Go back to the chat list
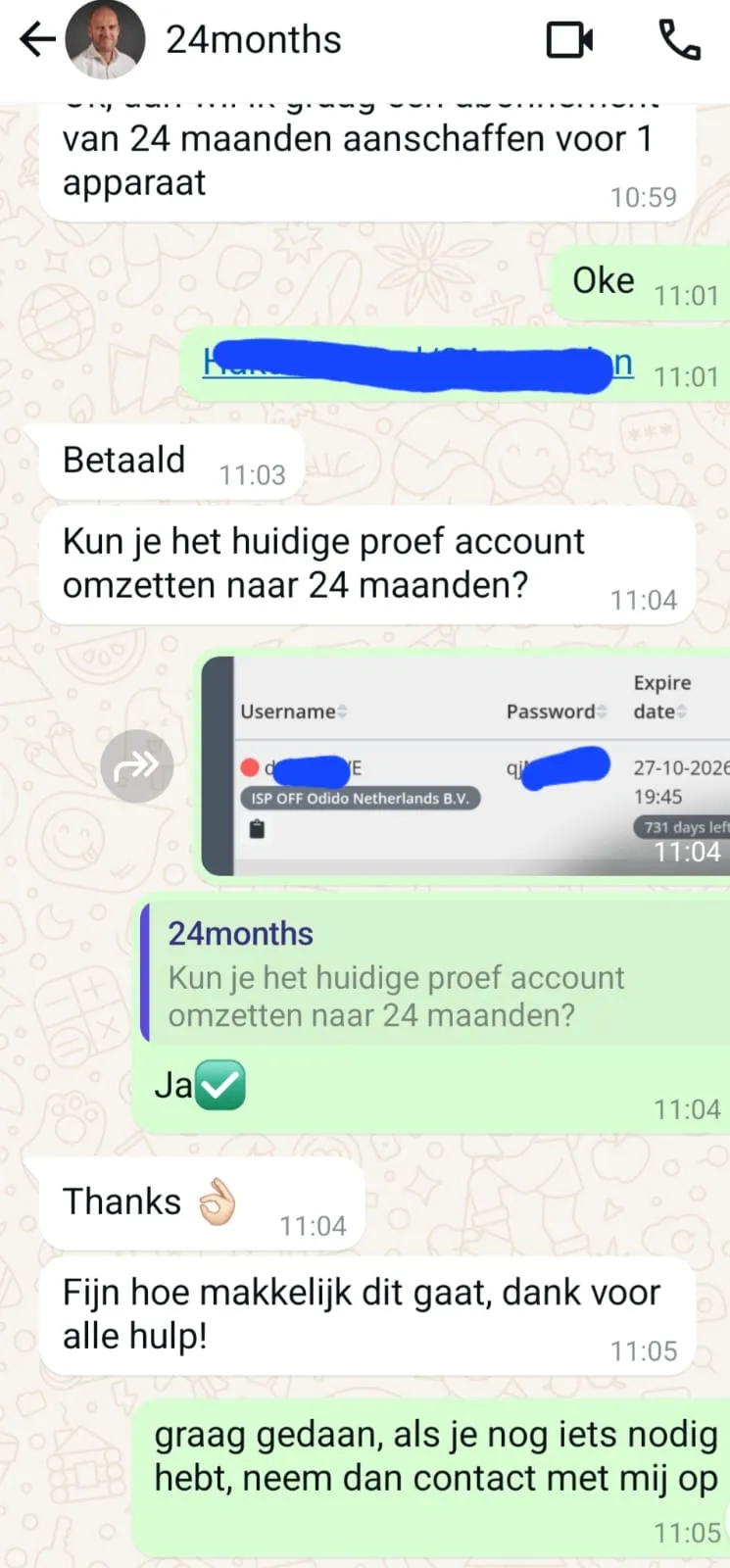 coord(36,40)
